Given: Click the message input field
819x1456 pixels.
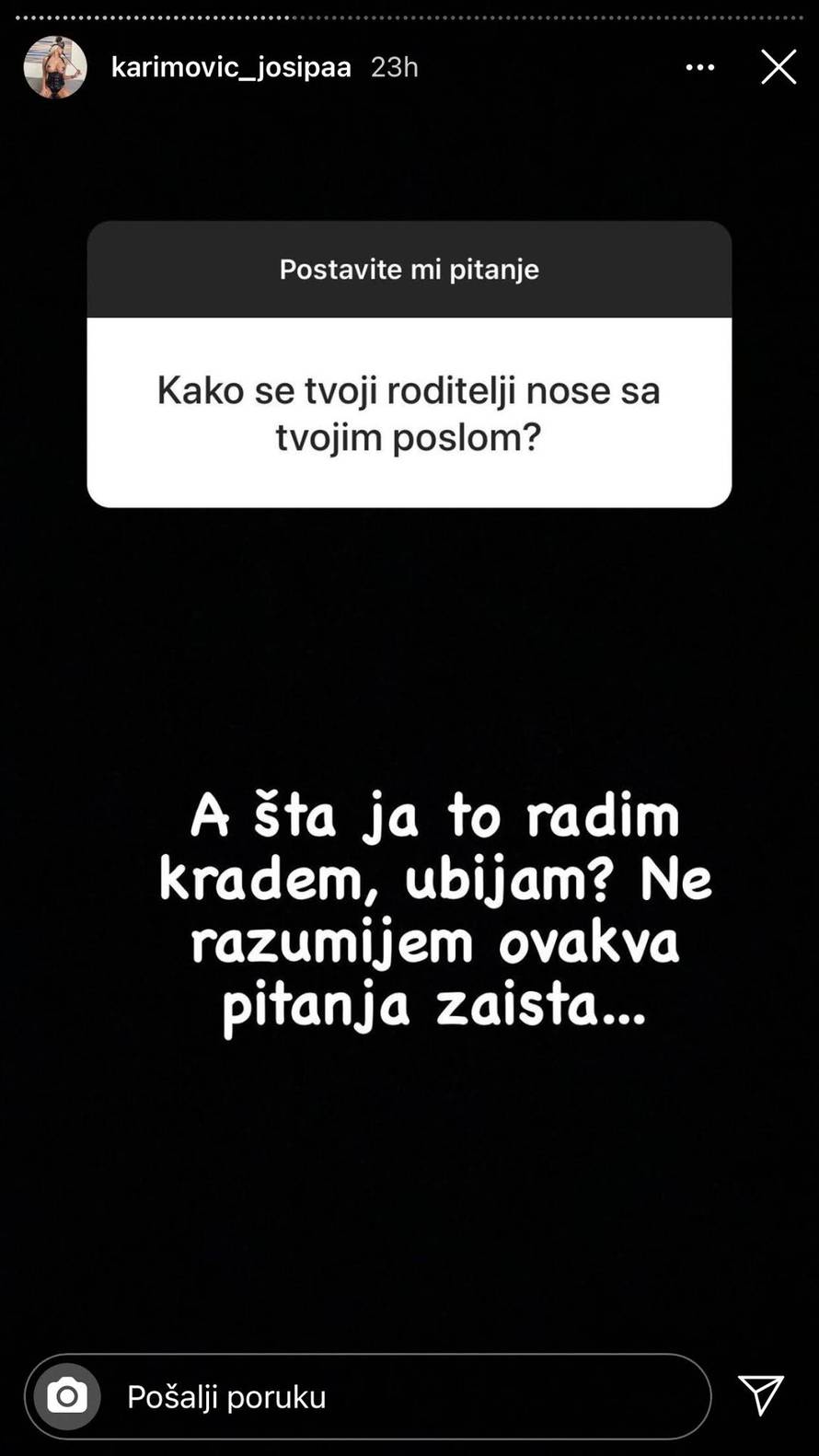Looking at the screenshot, I should coord(368,1396).
